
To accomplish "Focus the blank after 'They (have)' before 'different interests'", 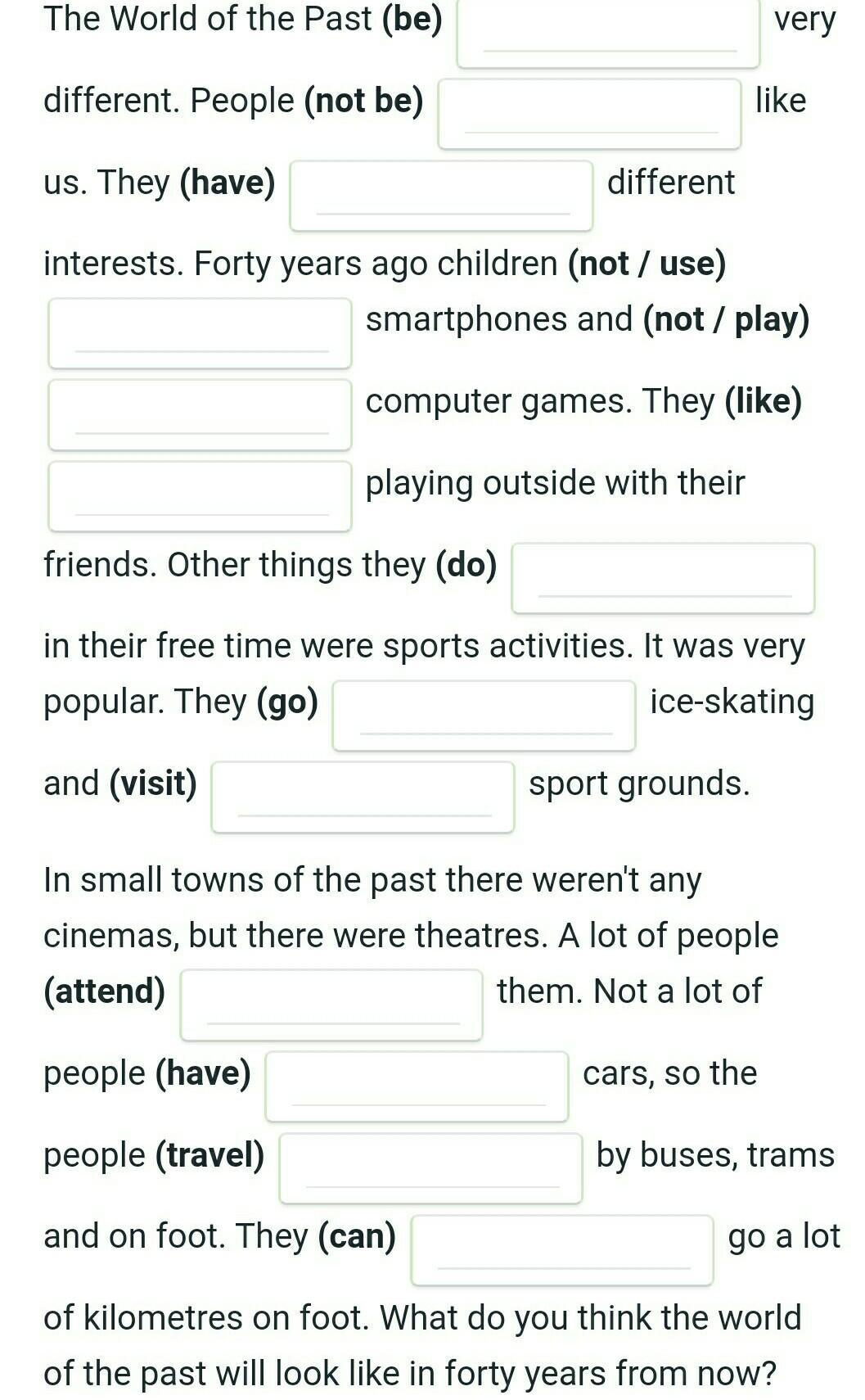I will (x=441, y=195).
